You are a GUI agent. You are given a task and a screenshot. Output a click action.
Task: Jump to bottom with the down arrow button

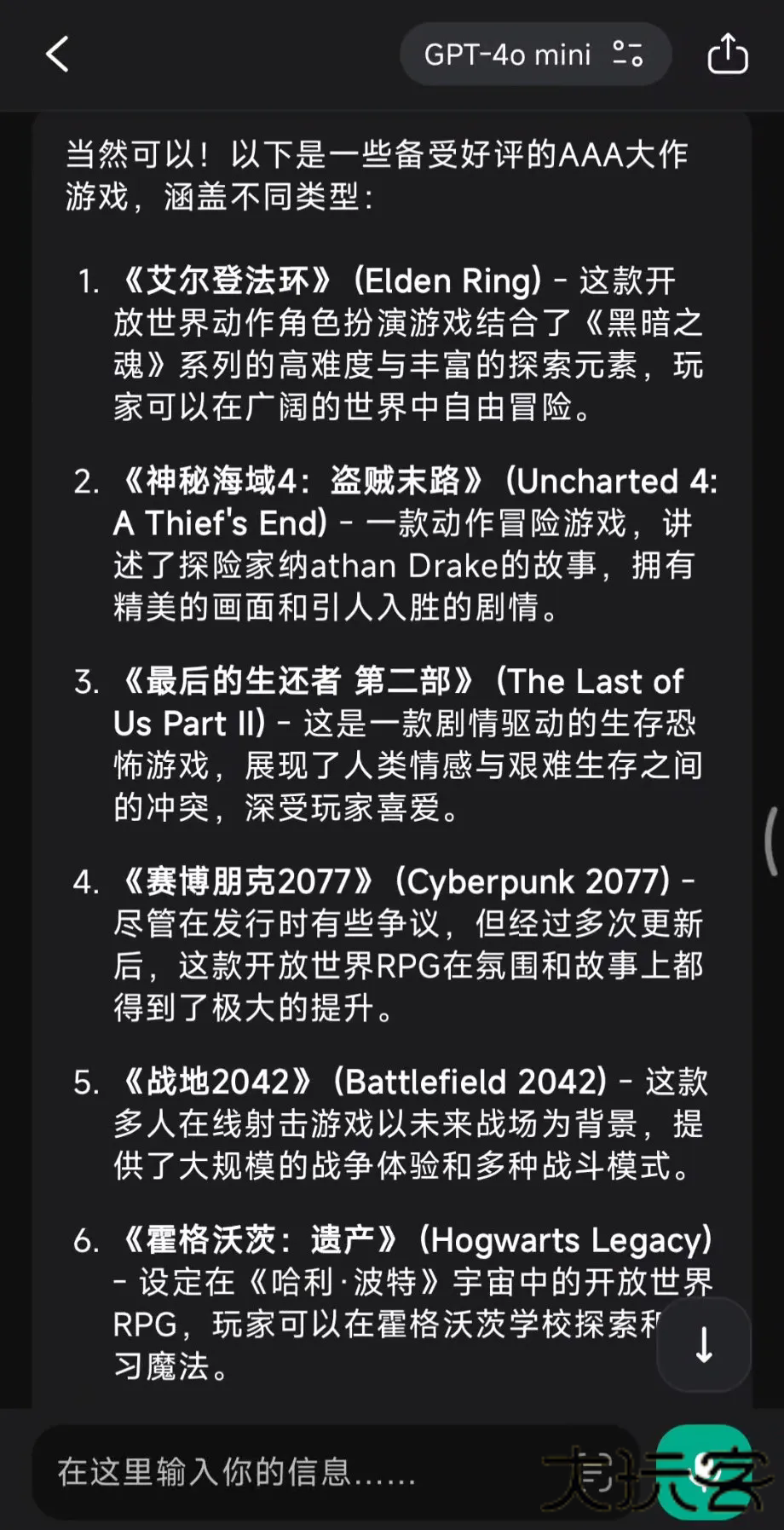[704, 1344]
